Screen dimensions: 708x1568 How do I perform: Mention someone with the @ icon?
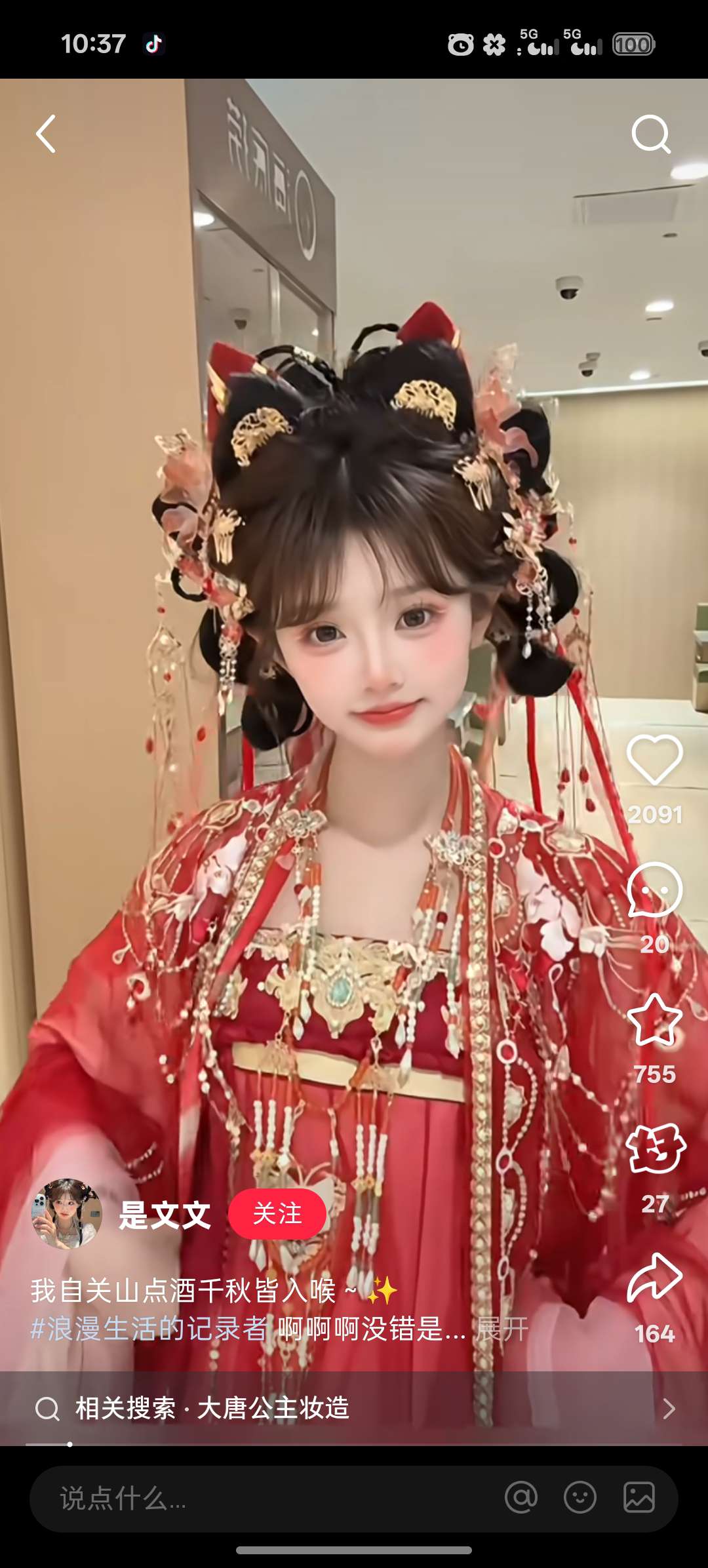pos(521,1498)
